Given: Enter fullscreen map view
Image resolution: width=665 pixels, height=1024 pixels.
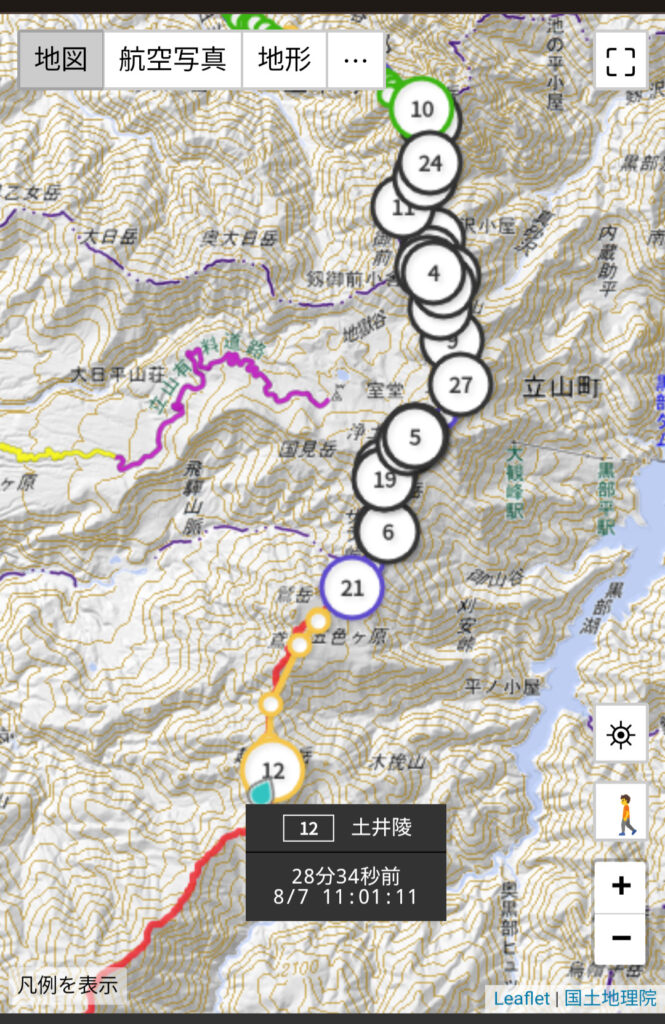Looking at the screenshot, I should [x=620, y=60].
